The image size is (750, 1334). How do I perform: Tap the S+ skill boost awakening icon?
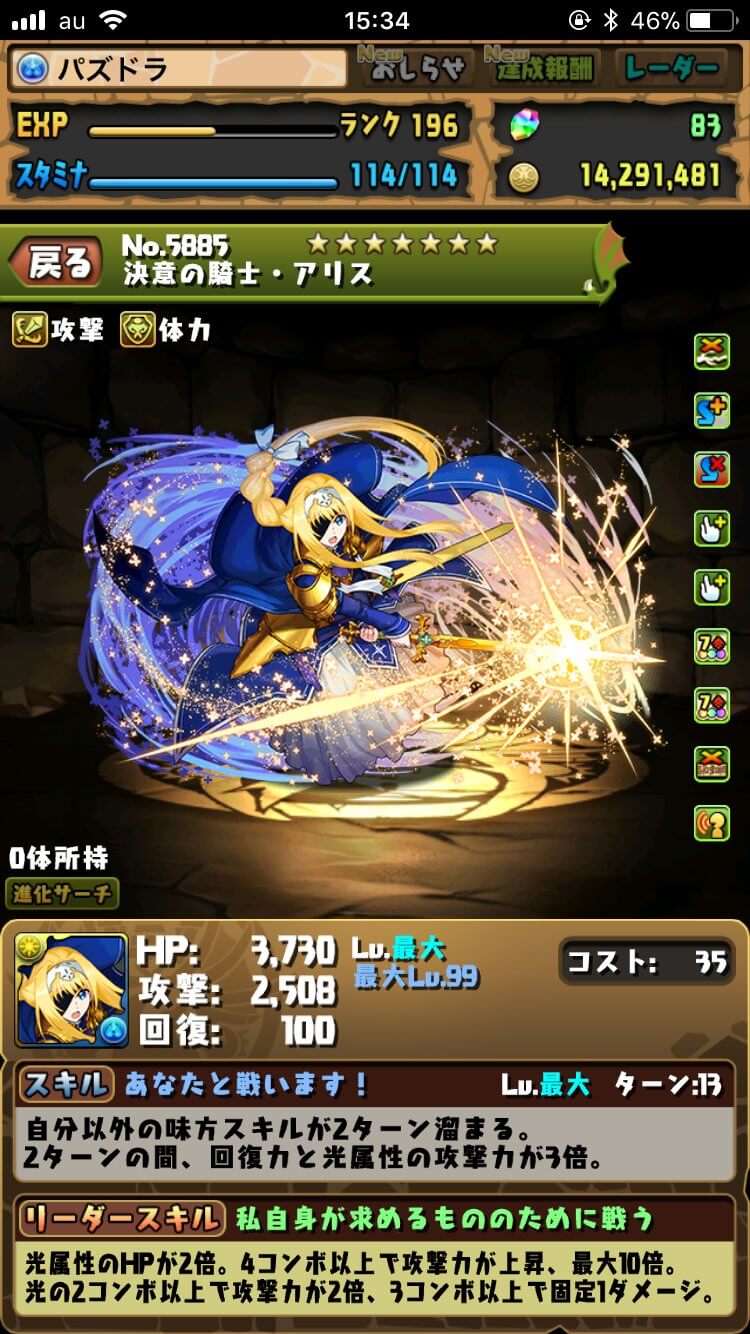coord(712,410)
